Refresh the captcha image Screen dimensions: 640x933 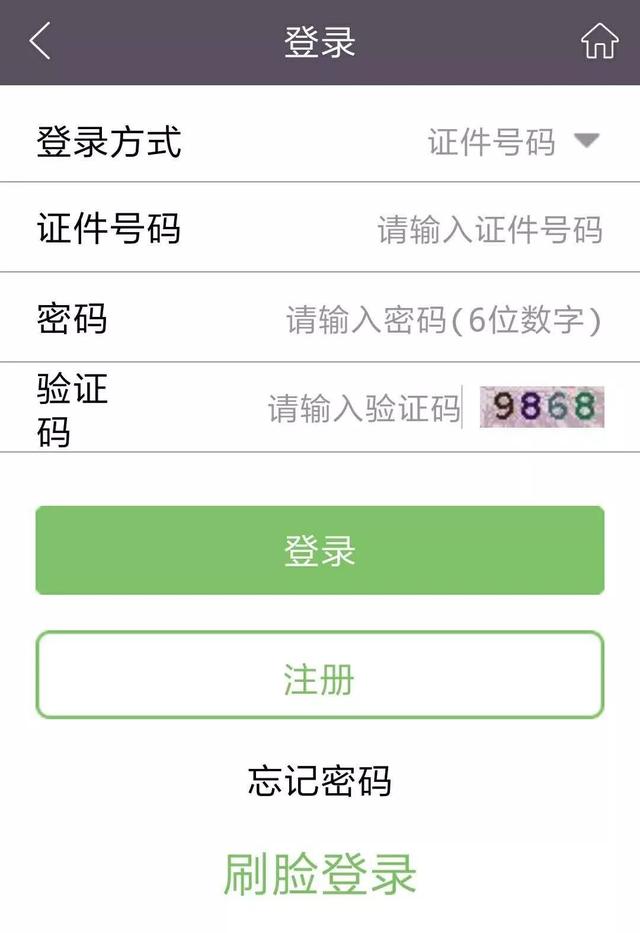point(542,407)
